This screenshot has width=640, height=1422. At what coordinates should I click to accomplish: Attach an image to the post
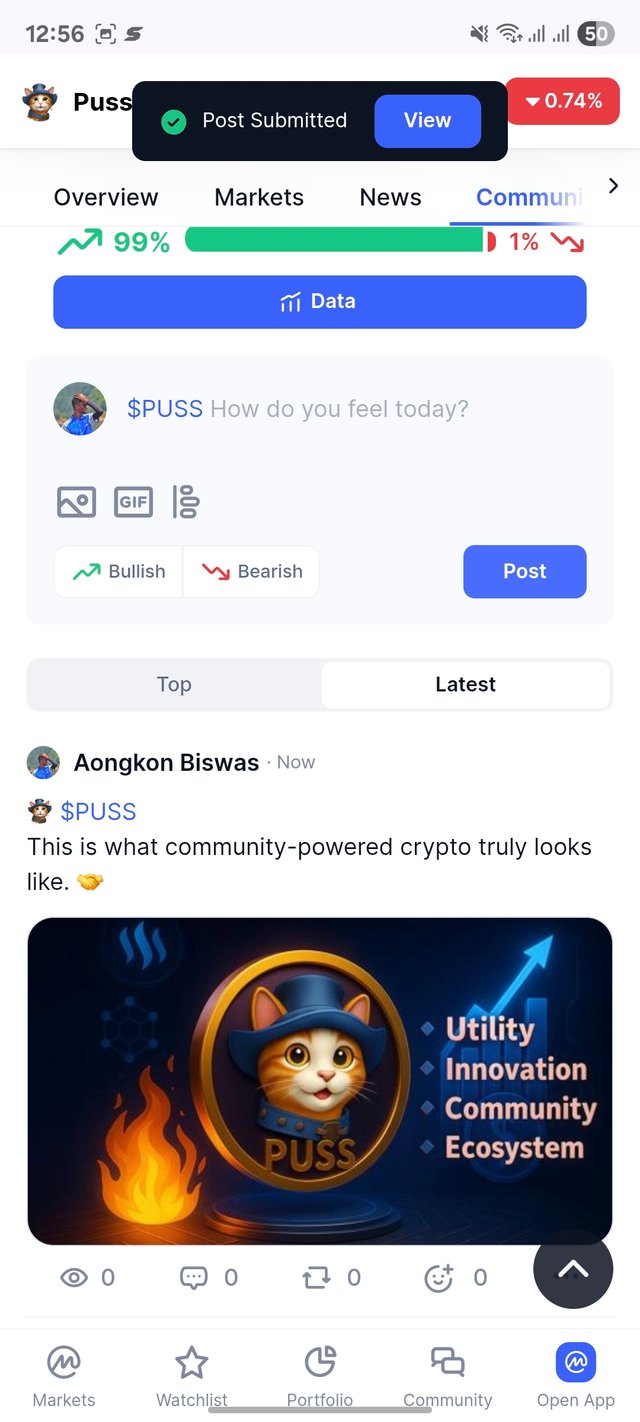tap(77, 502)
